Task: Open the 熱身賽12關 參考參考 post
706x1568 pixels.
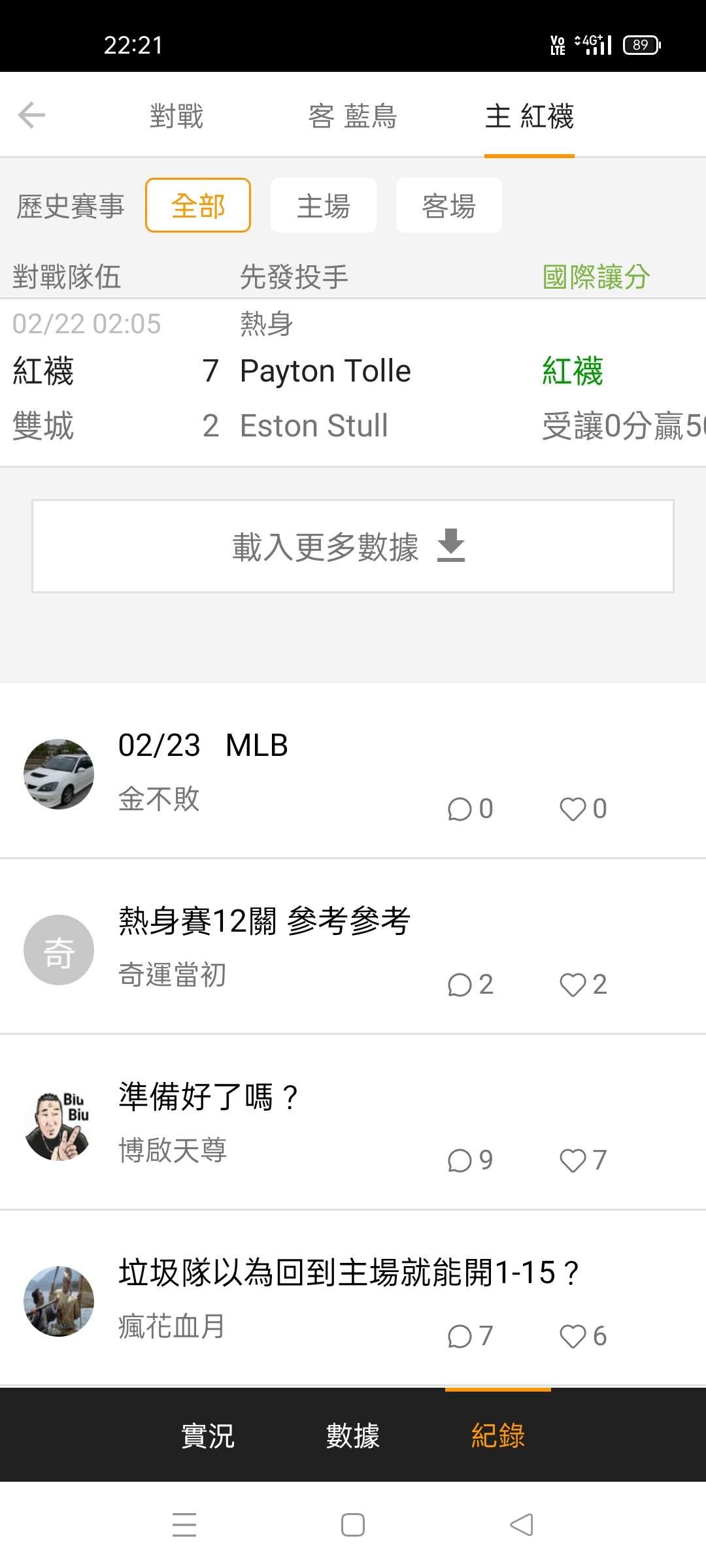Action: point(264,921)
